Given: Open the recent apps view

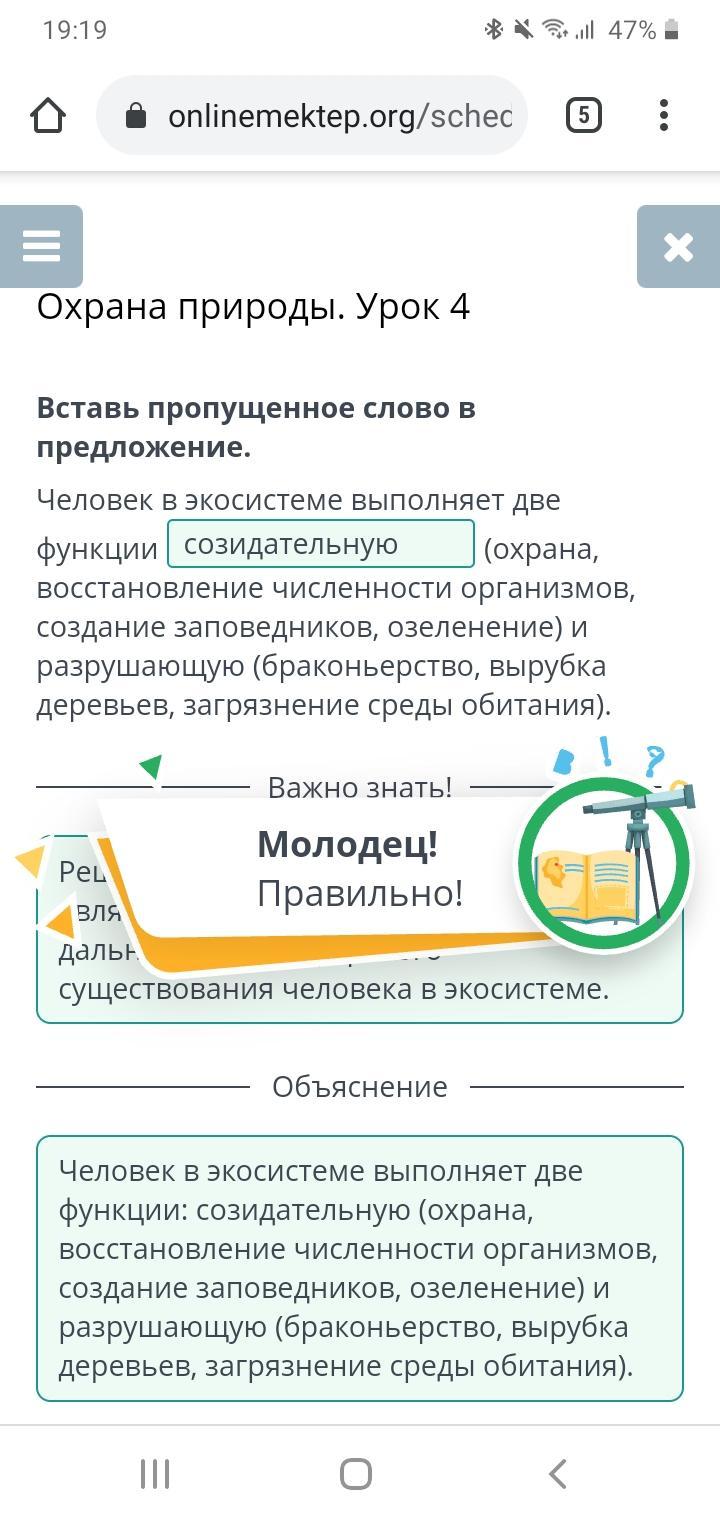Looking at the screenshot, I should [155, 1473].
